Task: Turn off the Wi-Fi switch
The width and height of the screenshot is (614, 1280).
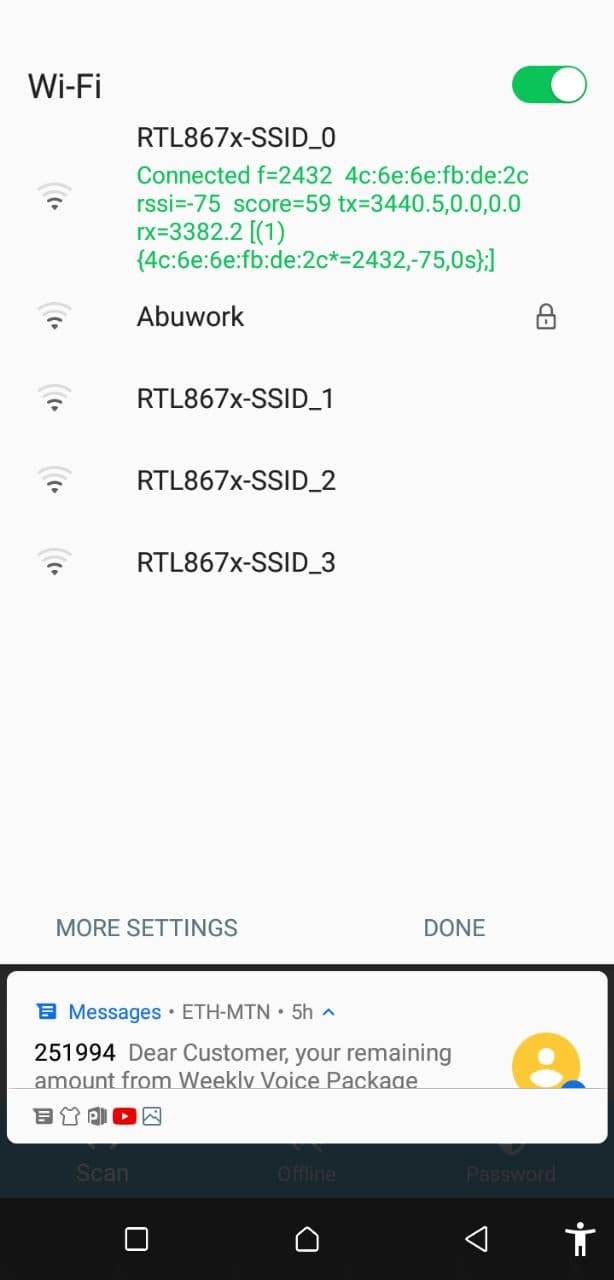Action: point(549,85)
